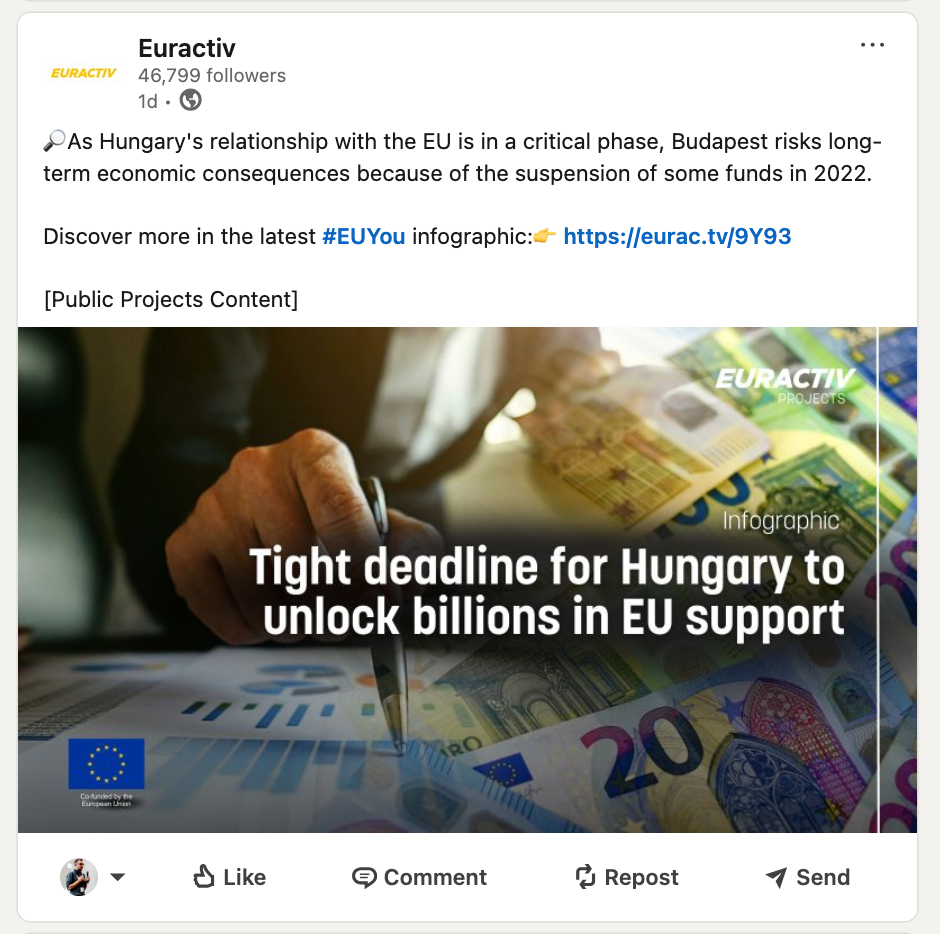This screenshot has height=934, width=940.
Task: Send the post in a message
Action: 807,877
